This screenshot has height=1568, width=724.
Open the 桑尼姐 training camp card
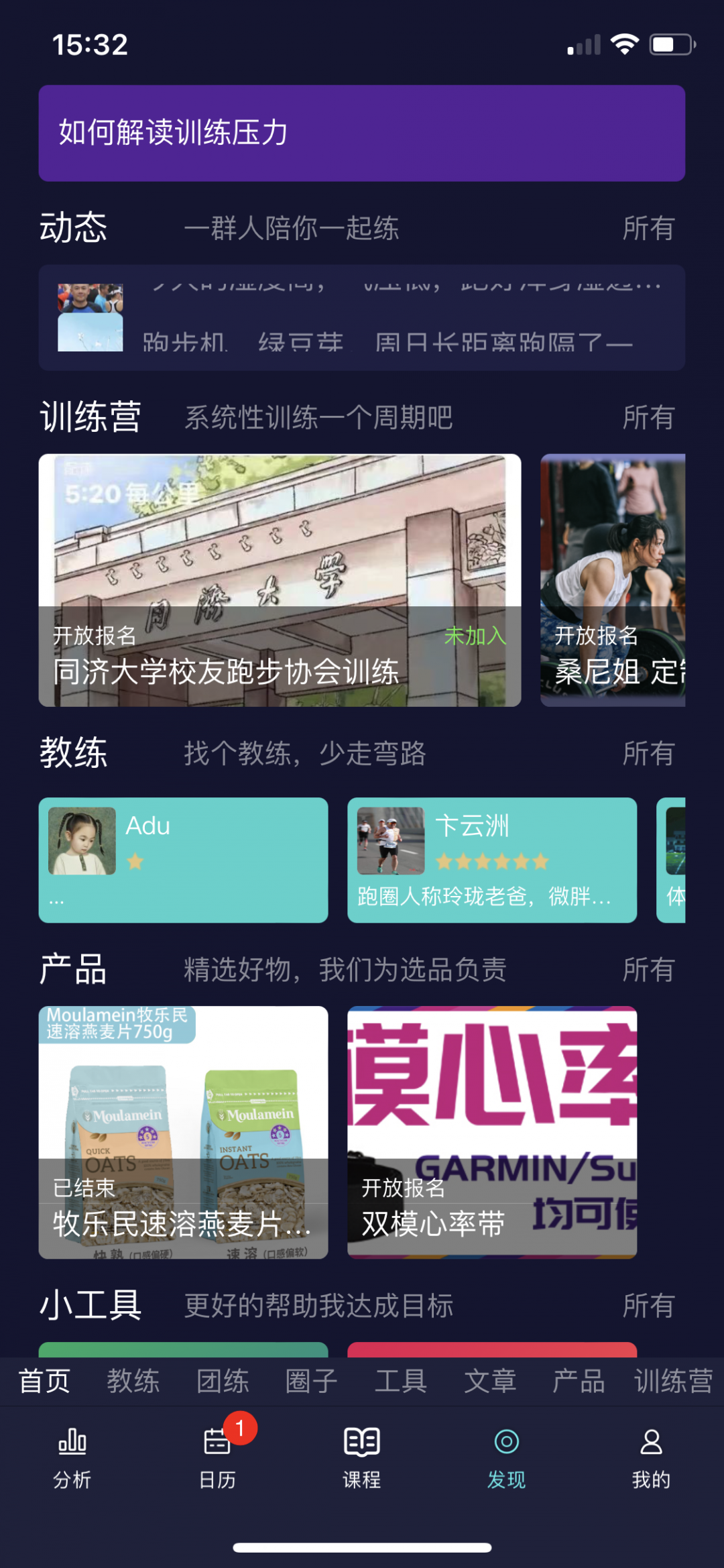coord(613,580)
